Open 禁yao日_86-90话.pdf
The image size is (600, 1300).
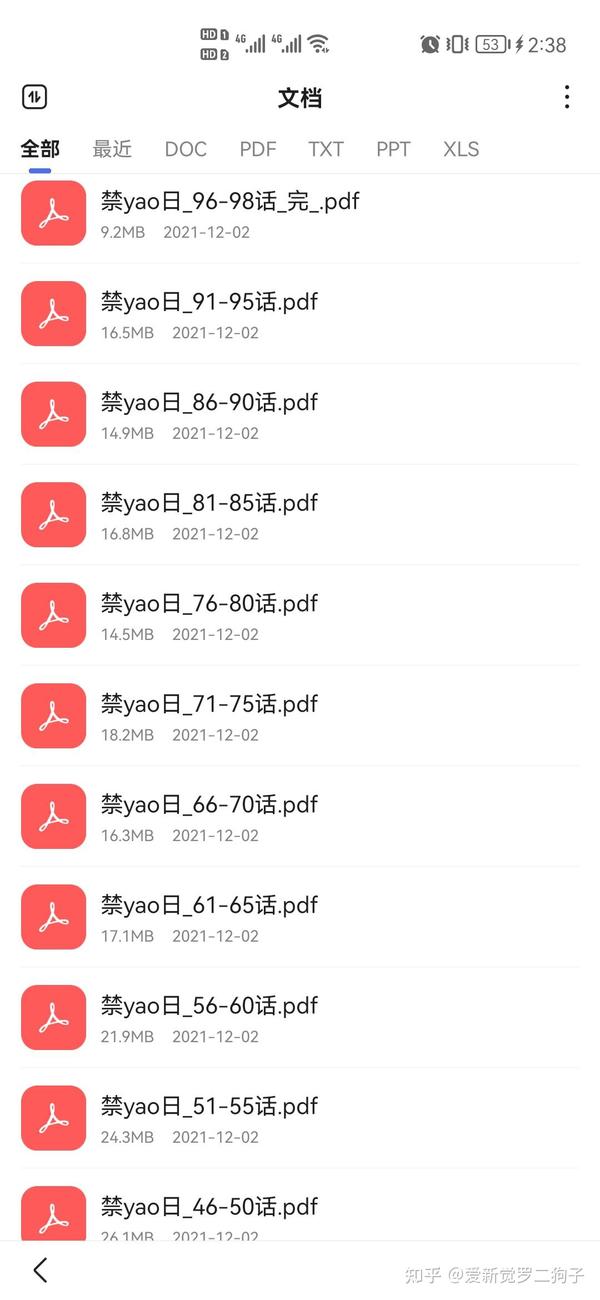[x=300, y=414]
